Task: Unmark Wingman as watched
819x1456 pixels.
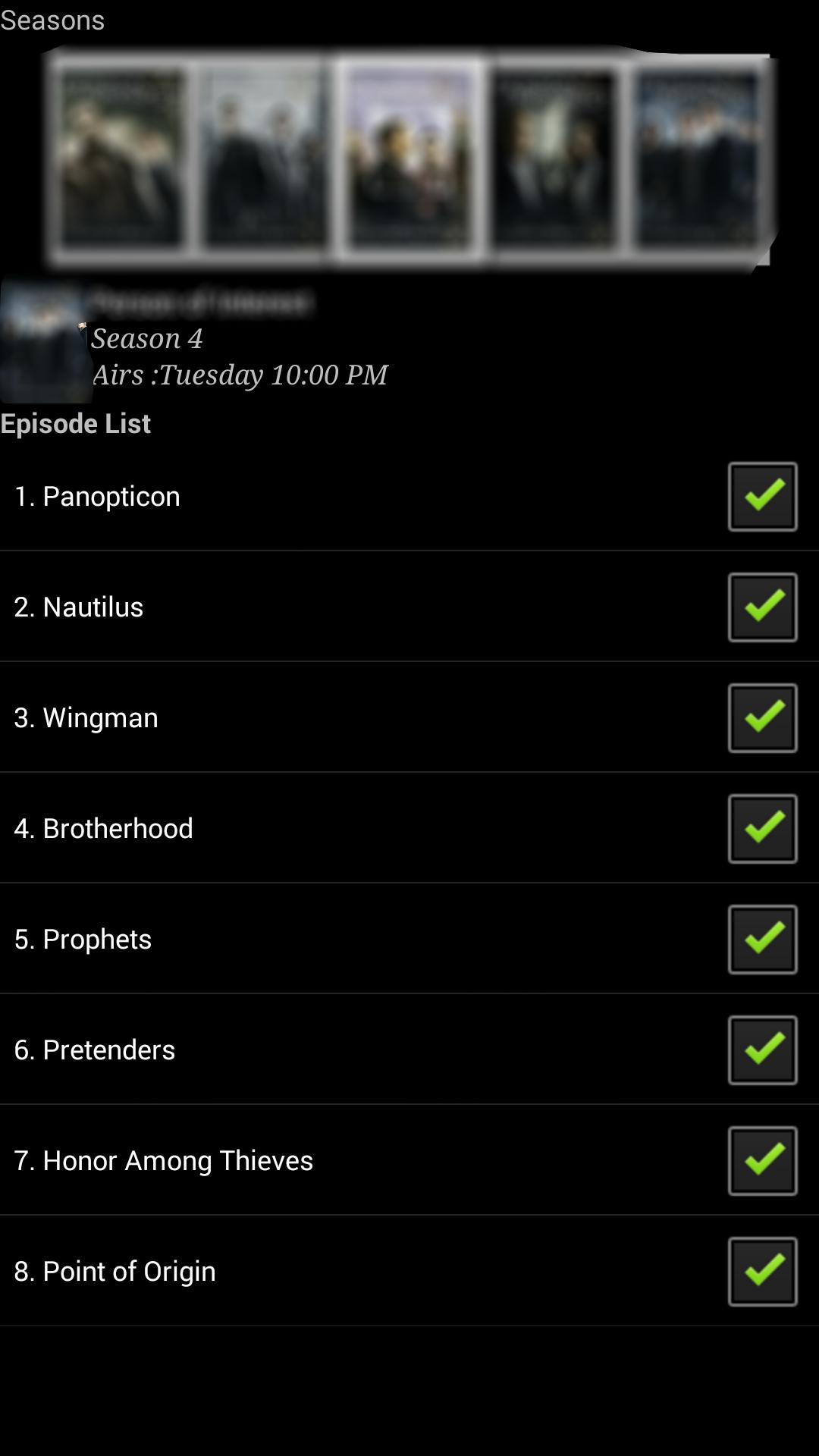Action: pyautogui.click(x=762, y=718)
